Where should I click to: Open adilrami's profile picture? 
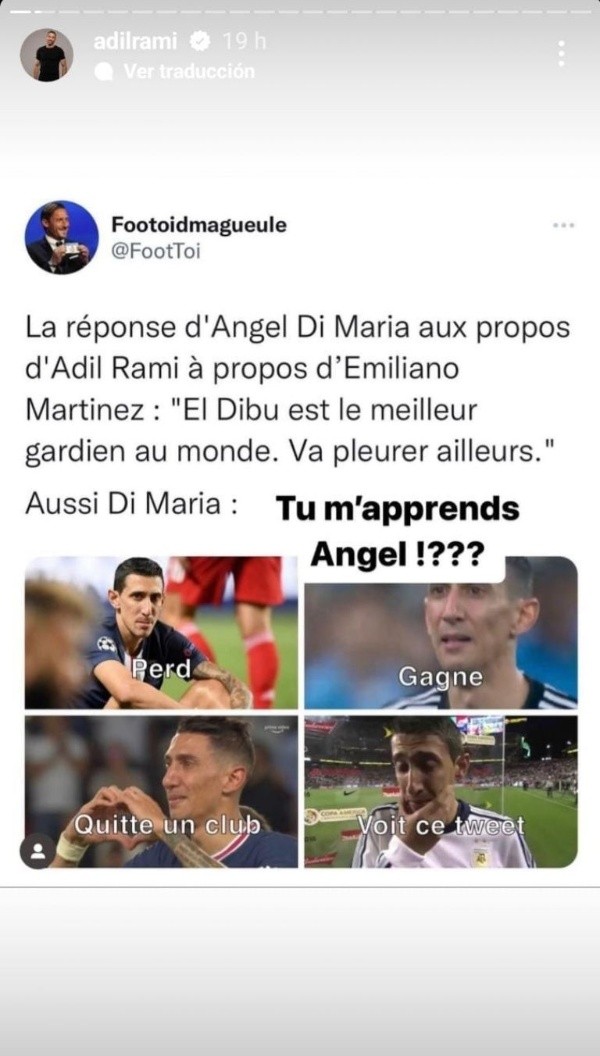pos(46,55)
